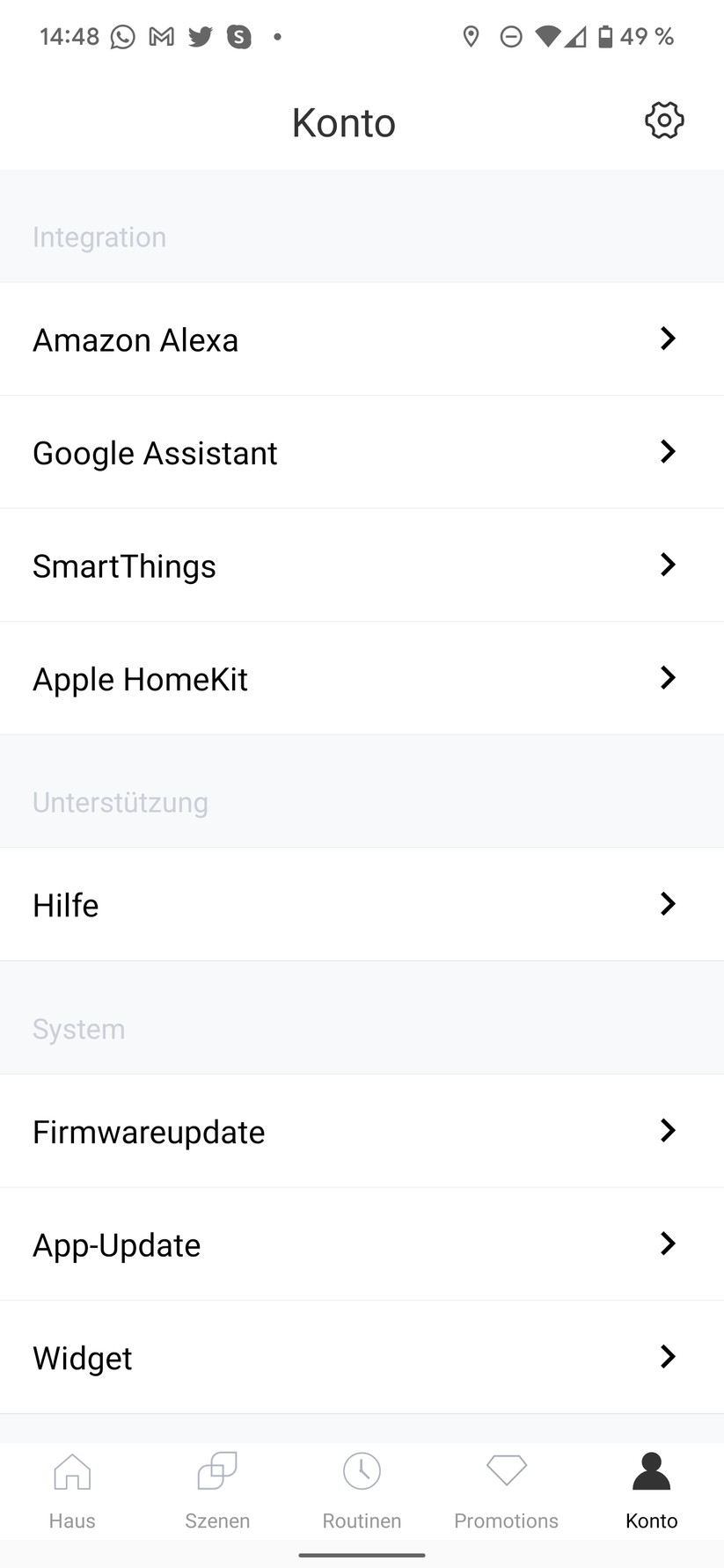Select the Promotions diamond icon

tap(506, 1470)
